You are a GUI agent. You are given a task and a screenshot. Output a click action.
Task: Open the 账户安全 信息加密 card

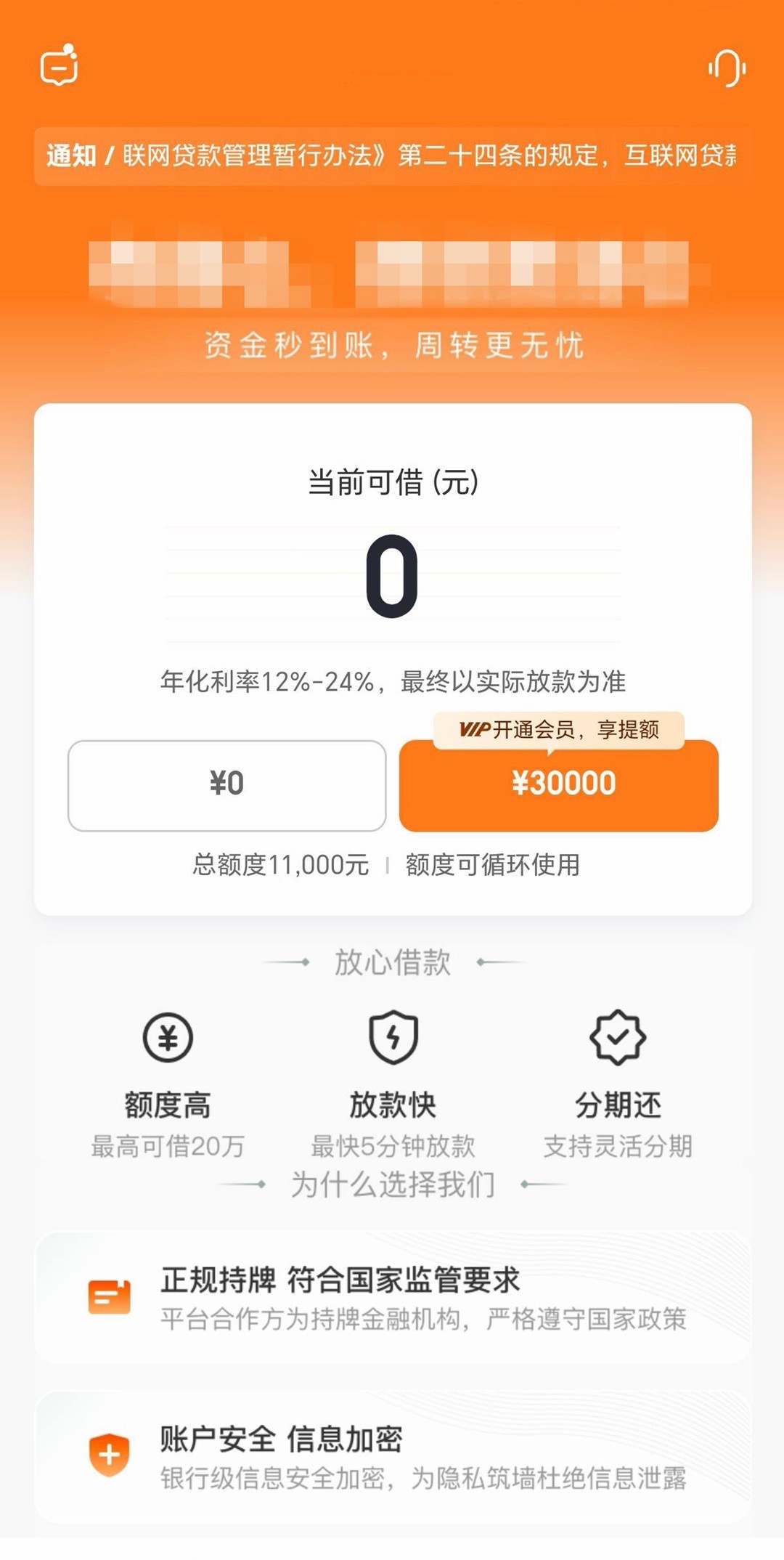[x=392, y=1457]
